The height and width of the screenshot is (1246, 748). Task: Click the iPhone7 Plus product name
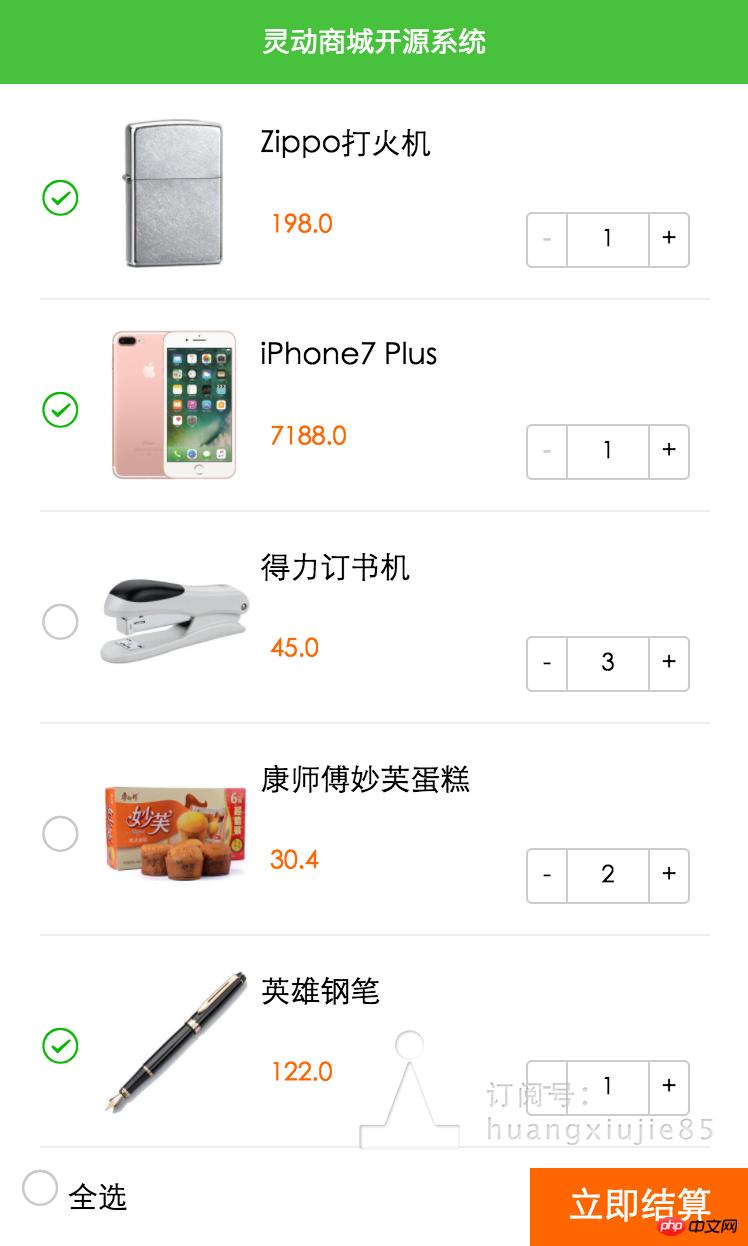347,354
